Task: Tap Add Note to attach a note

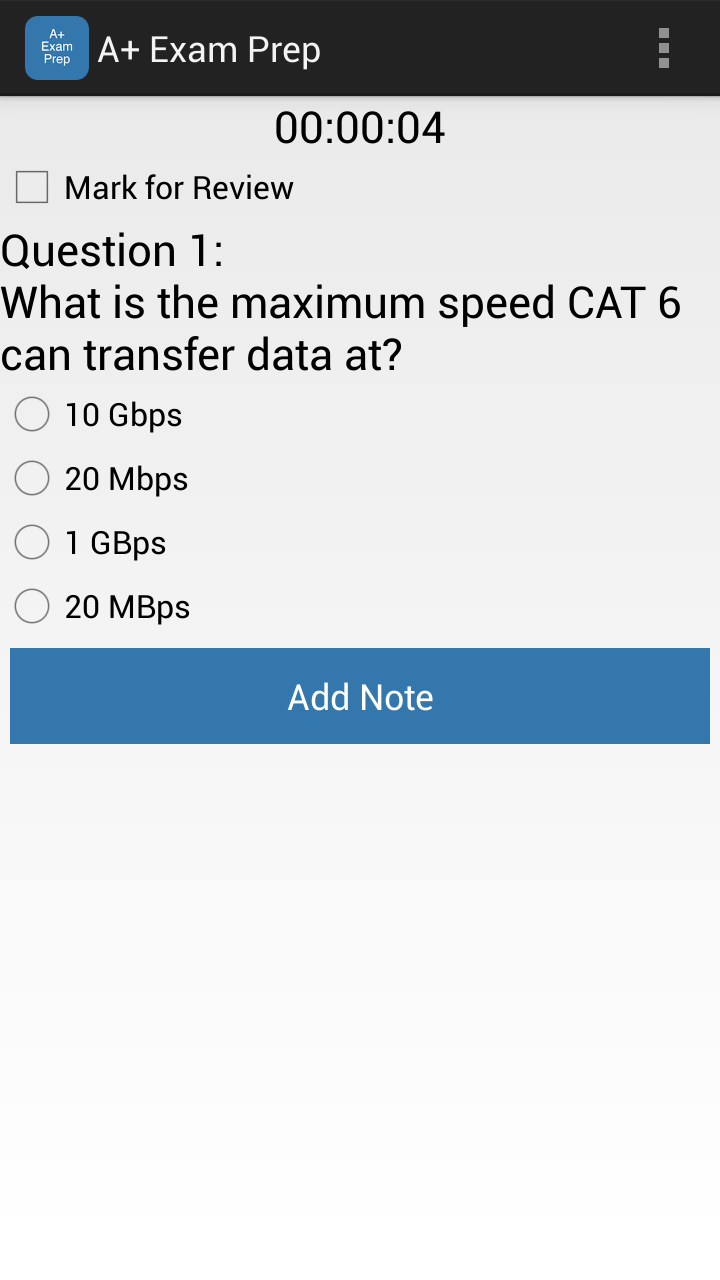Action: pyautogui.click(x=360, y=696)
